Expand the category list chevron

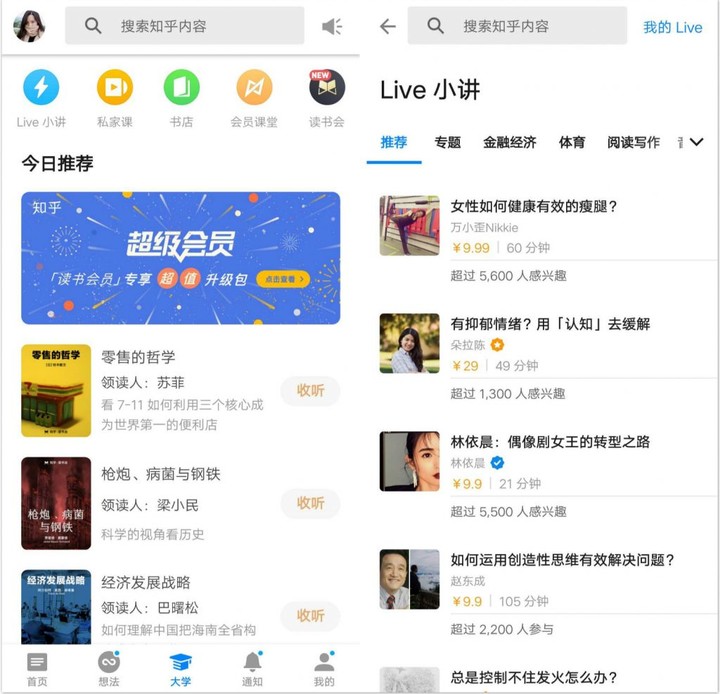tap(697, 142)
